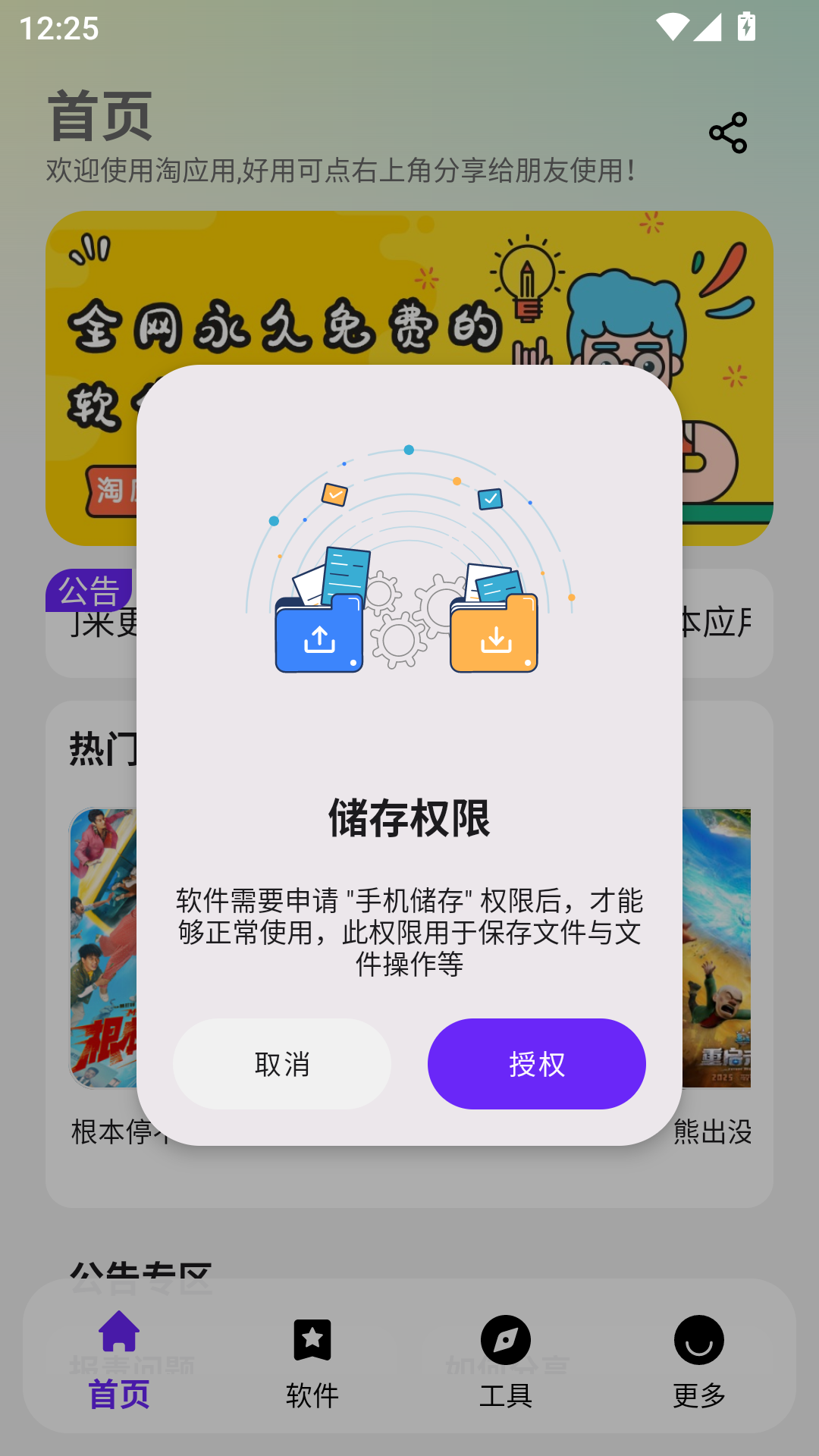Click the blue upload folder illustration
The image size is (819, 1456).
[319, 637]
